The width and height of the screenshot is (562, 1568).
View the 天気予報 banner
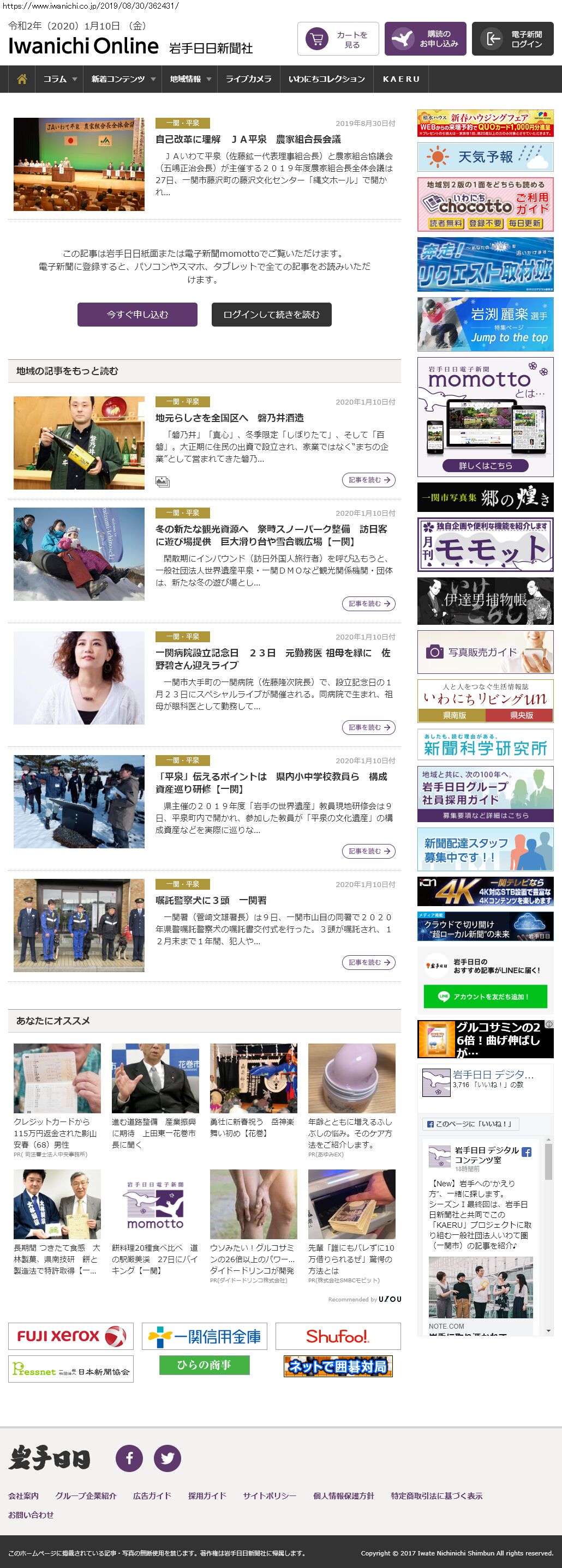485,157
